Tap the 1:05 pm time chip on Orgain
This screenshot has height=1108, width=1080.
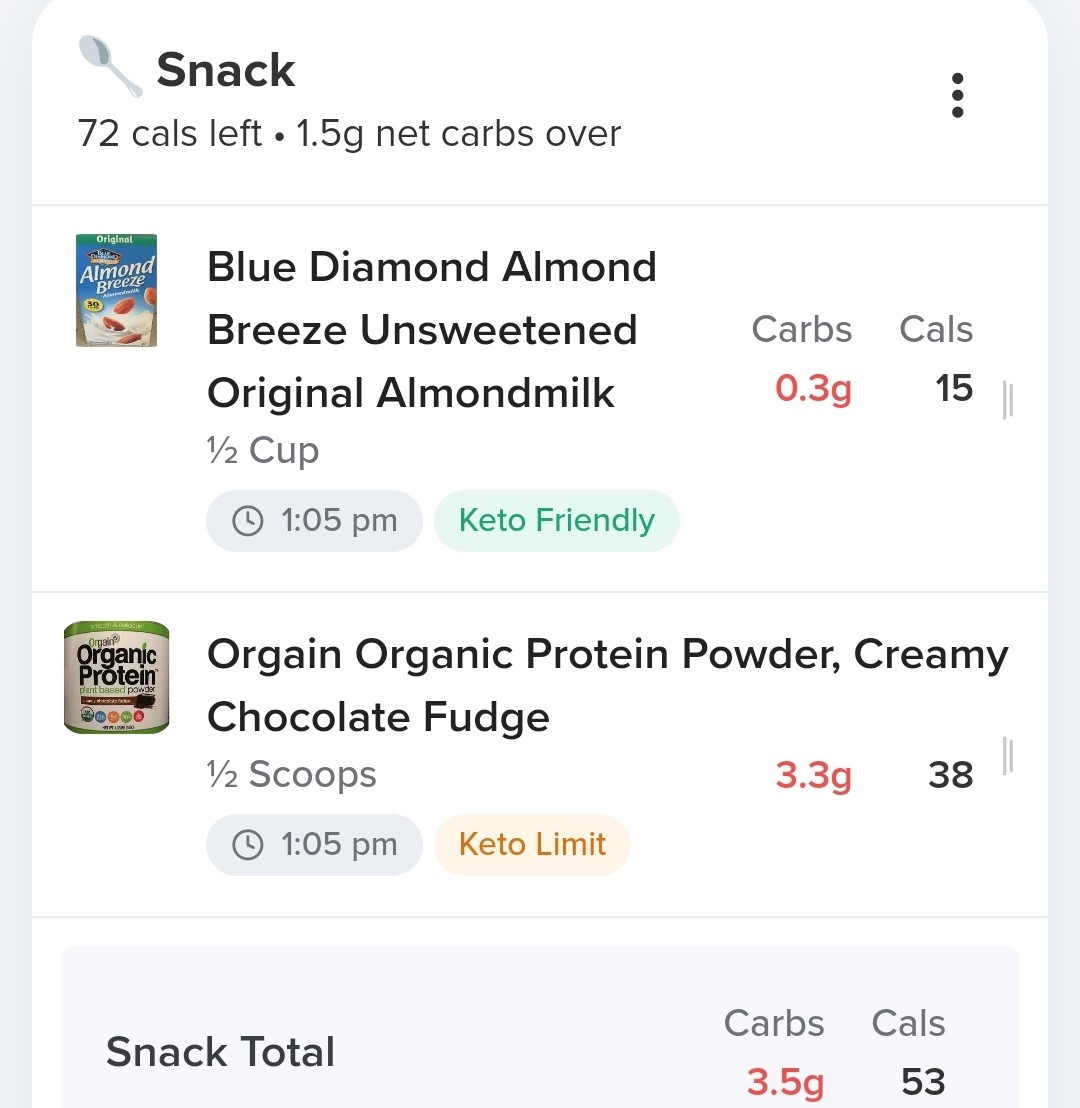(314, 845)
